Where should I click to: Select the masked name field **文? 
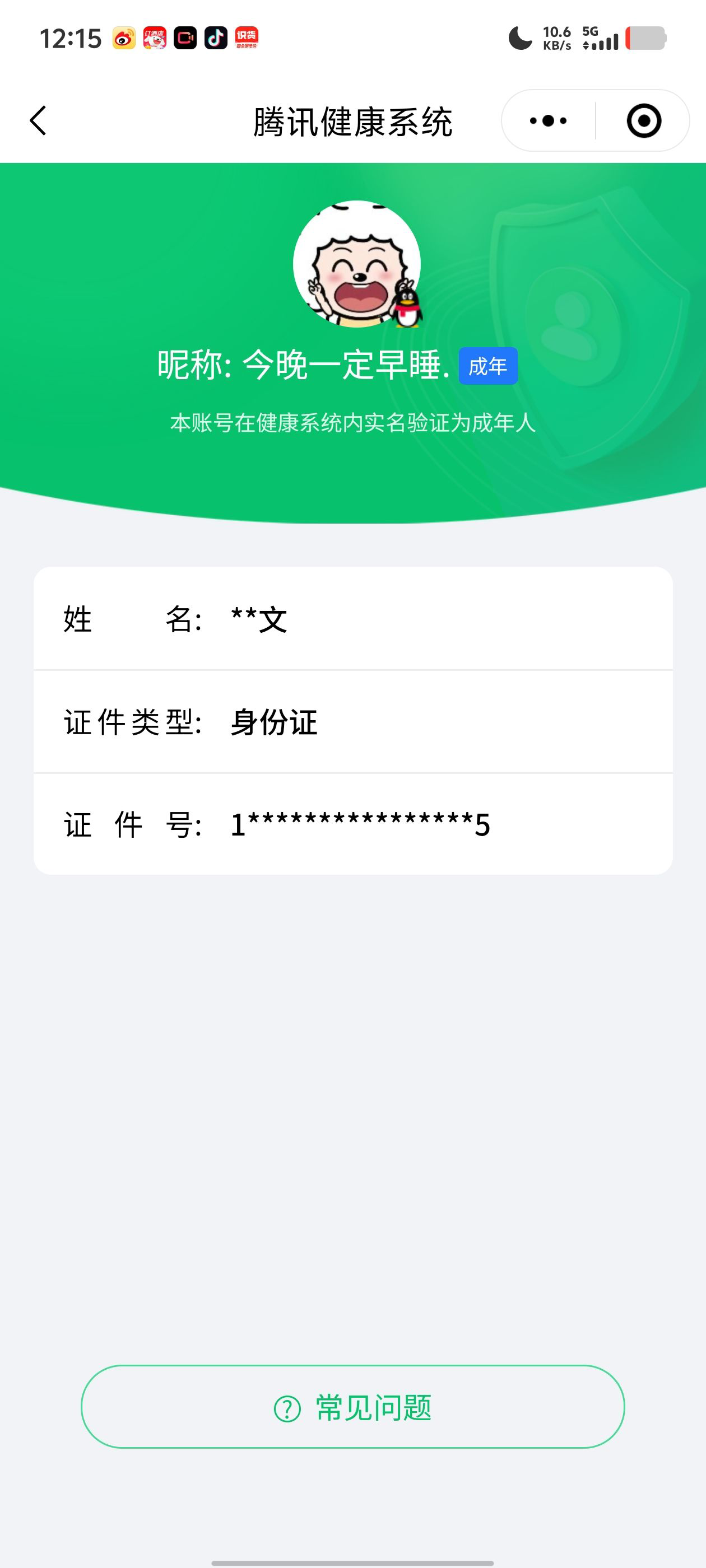259,620
